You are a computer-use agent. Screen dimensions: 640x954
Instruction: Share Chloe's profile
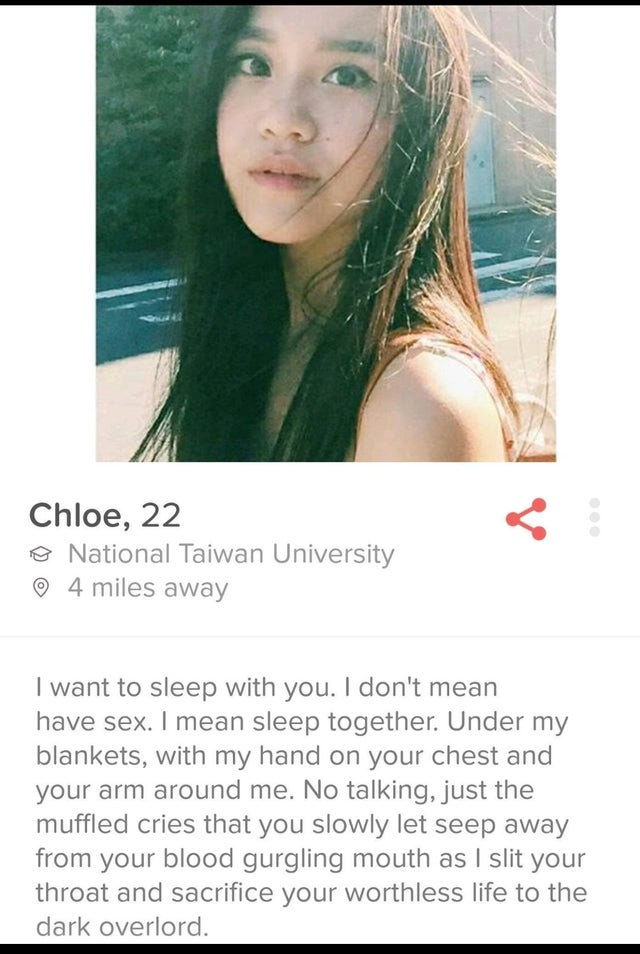[x=526, y=518]
